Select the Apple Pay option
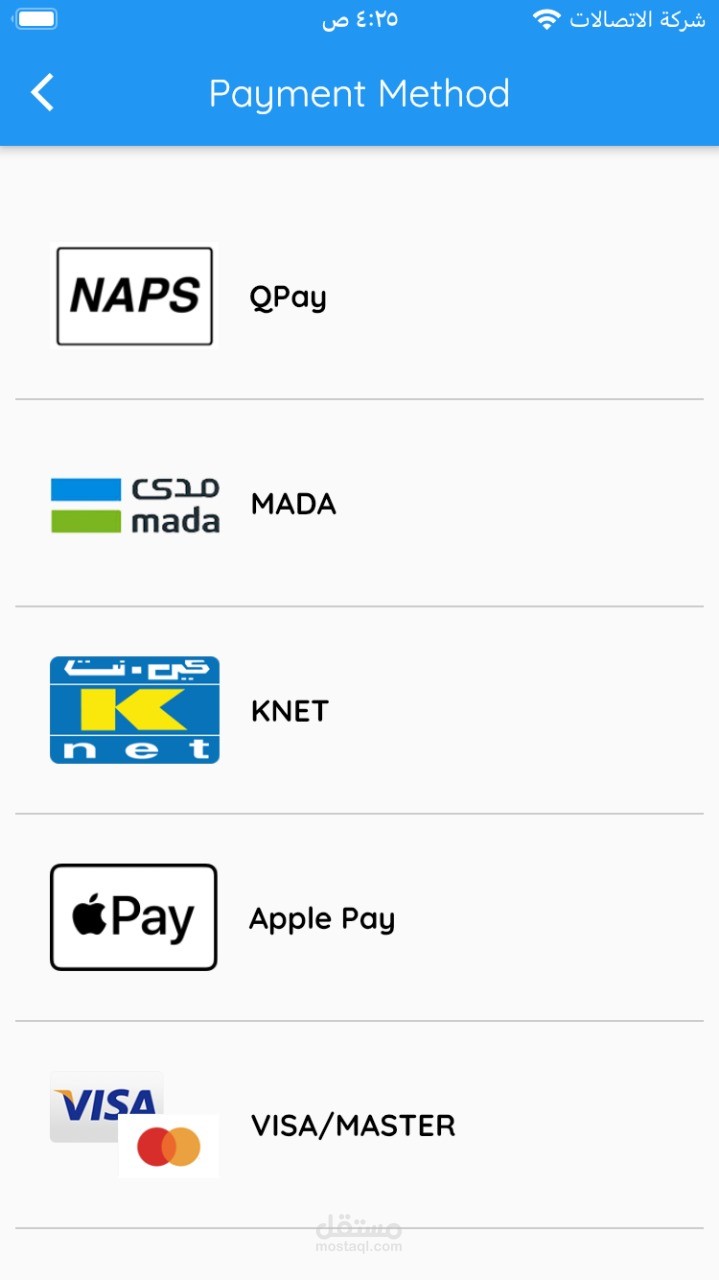The width and height of the screenshot is (719, 1280). tap(321, 919)
